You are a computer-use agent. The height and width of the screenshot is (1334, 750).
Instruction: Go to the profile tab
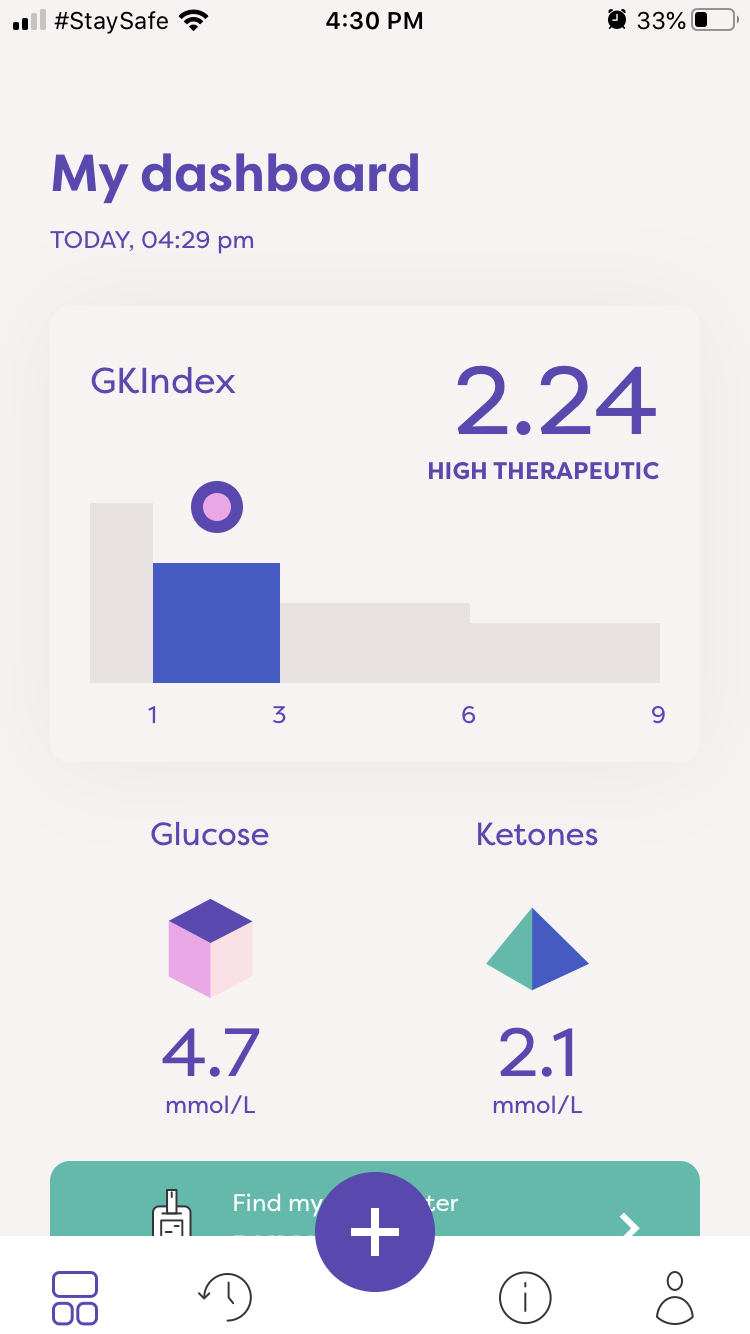click(675, 1298)
